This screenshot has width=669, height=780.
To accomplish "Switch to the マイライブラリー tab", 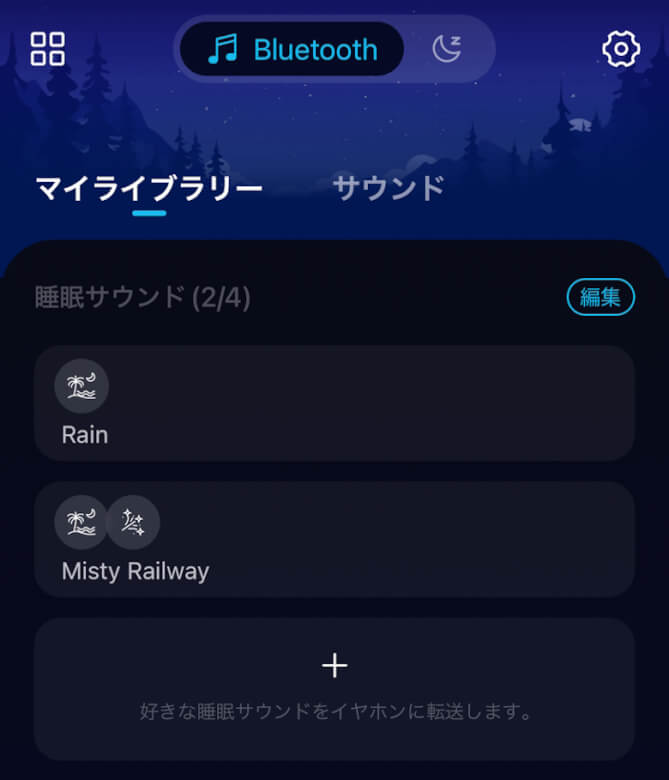I will [x=149, y=188].
